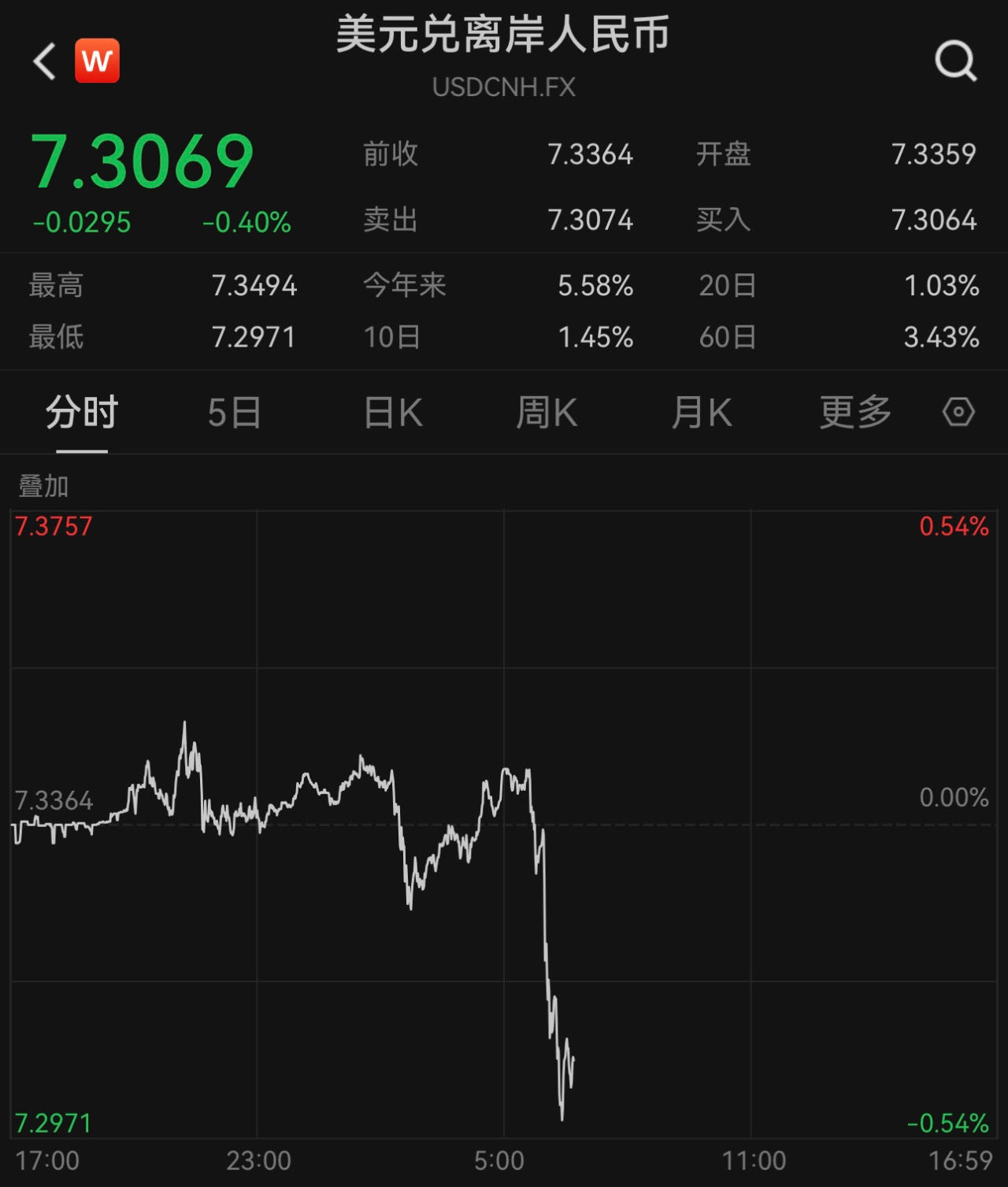
Task: Tap the back arrow to go back
Action: point(44,62)
